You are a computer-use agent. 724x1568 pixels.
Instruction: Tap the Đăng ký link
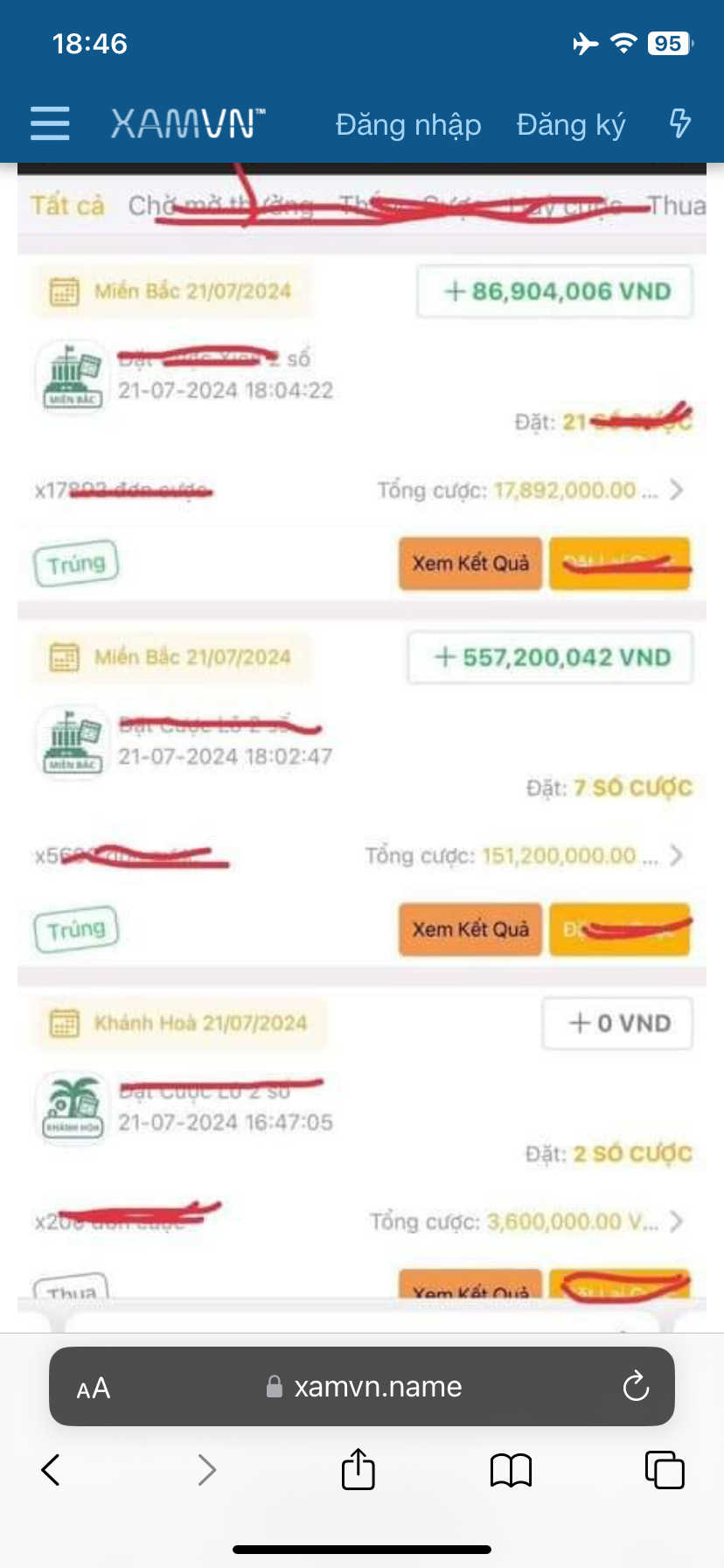[571, 125]
